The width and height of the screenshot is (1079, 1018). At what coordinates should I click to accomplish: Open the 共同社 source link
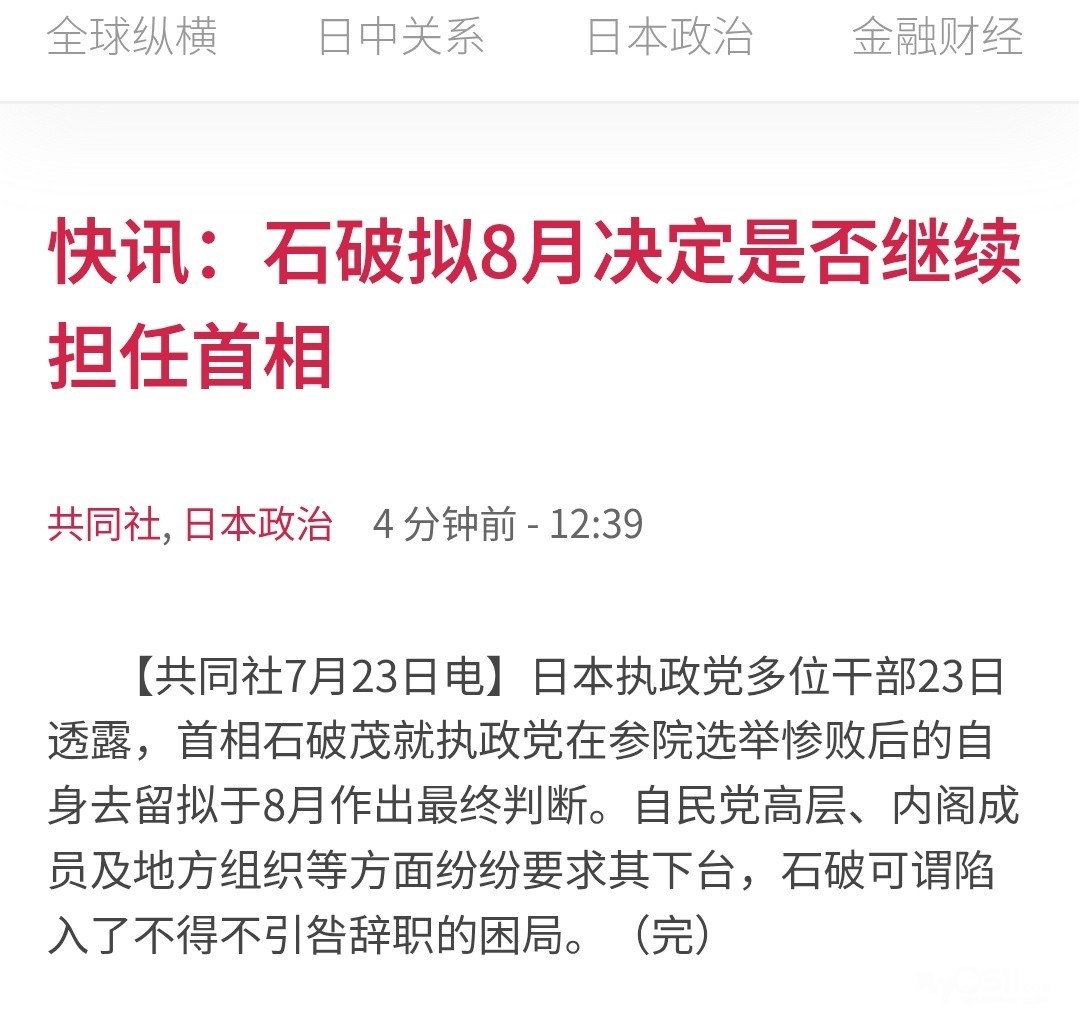coord(104,524)
